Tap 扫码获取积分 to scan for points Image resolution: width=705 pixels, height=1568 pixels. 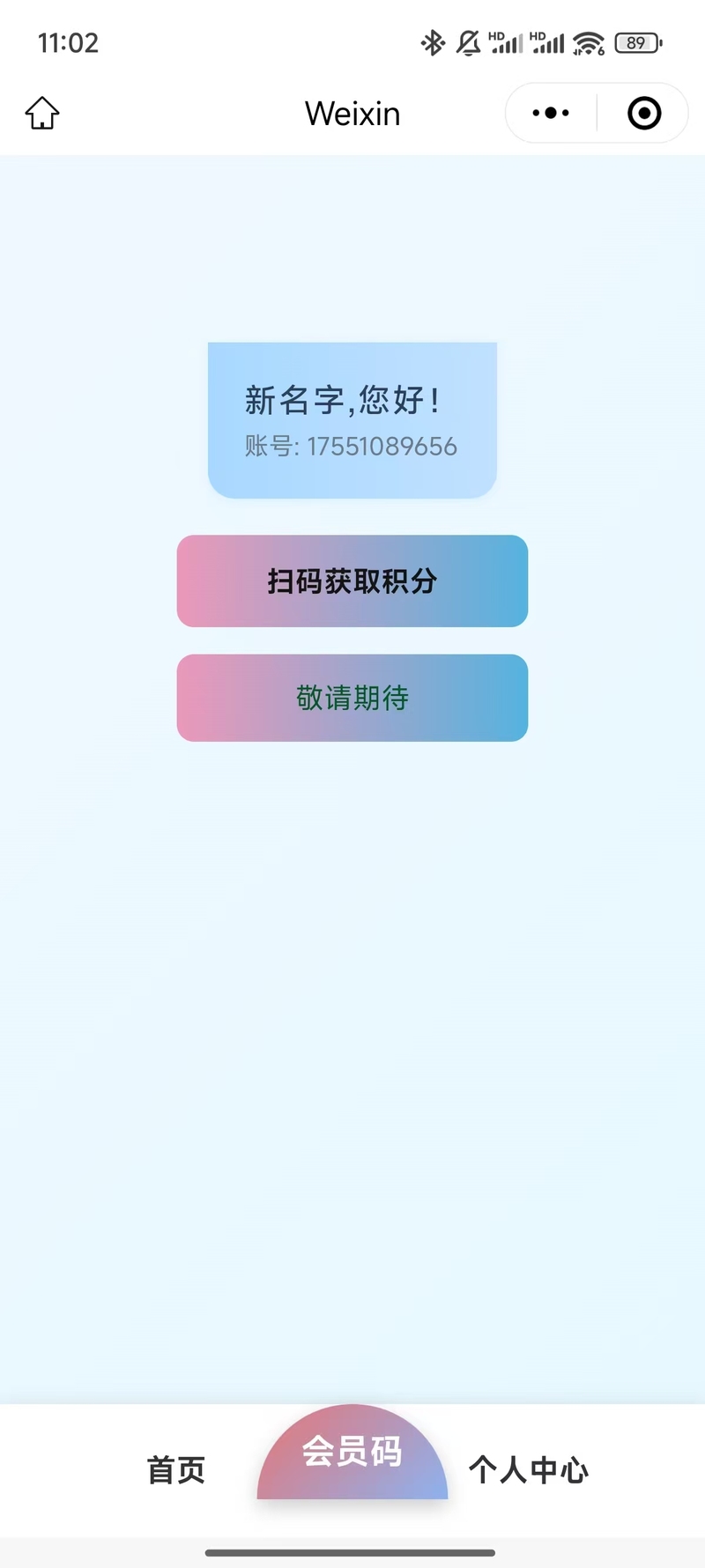(x=352, y=581)
